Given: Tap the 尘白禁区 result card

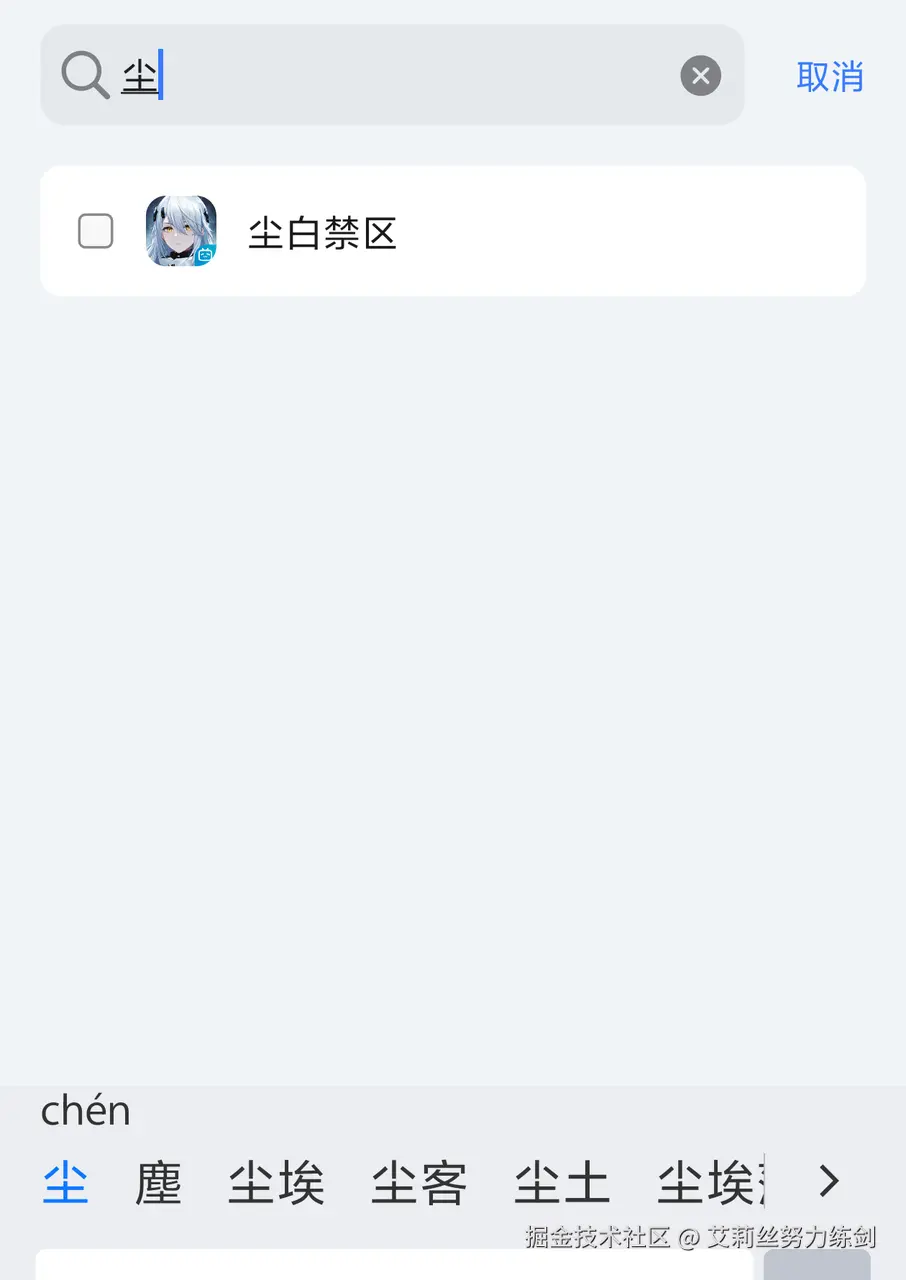Looking at the screenshot, I should pos(453,230).
